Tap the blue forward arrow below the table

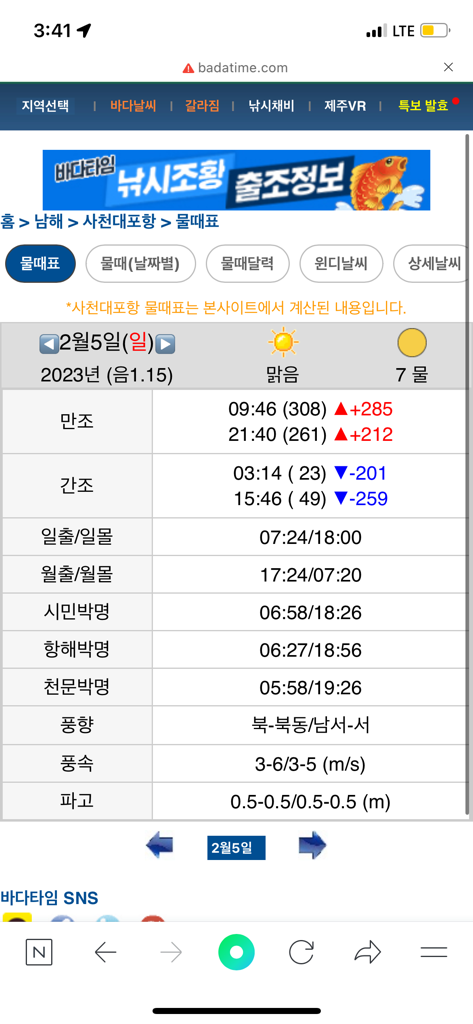pos(312,847)
